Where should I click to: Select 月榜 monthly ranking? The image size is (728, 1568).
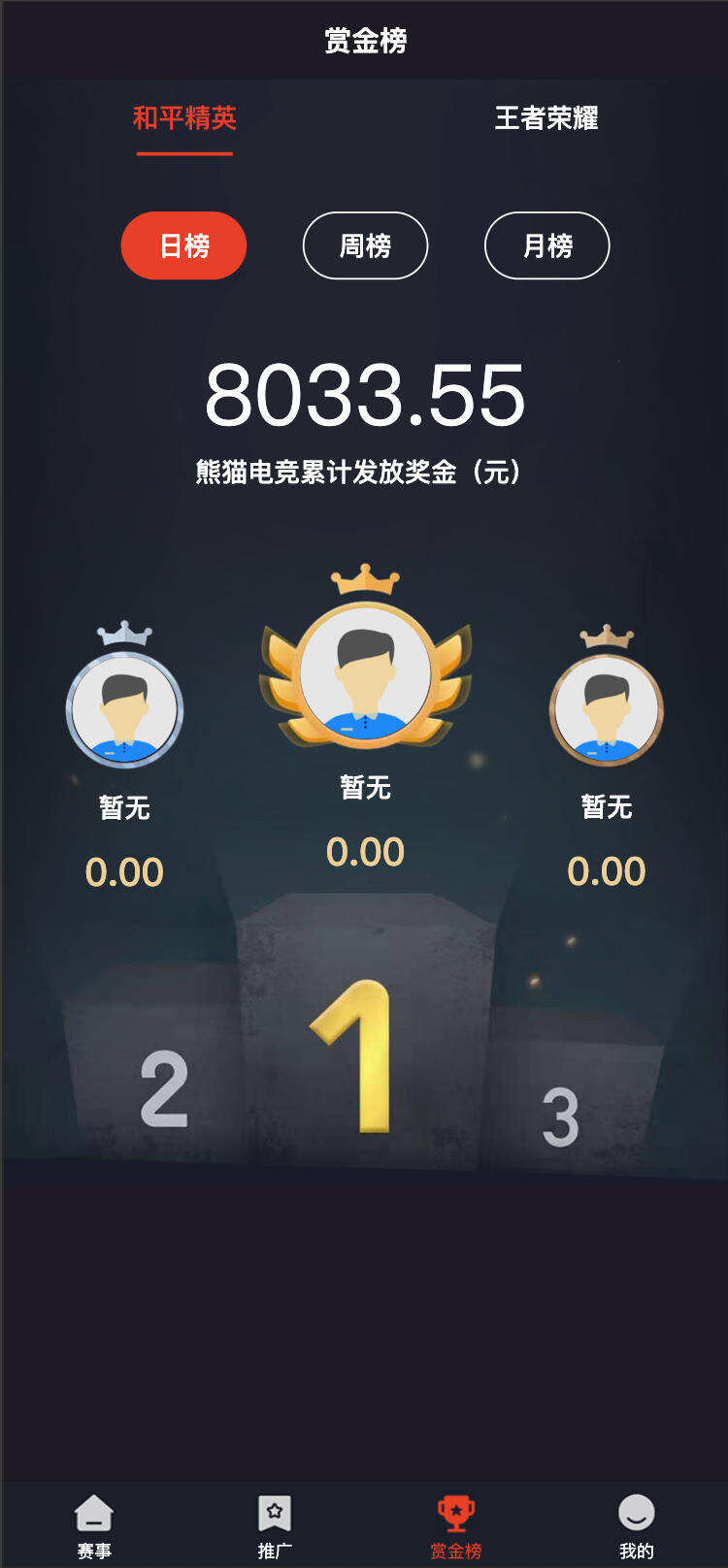[546, 245]
